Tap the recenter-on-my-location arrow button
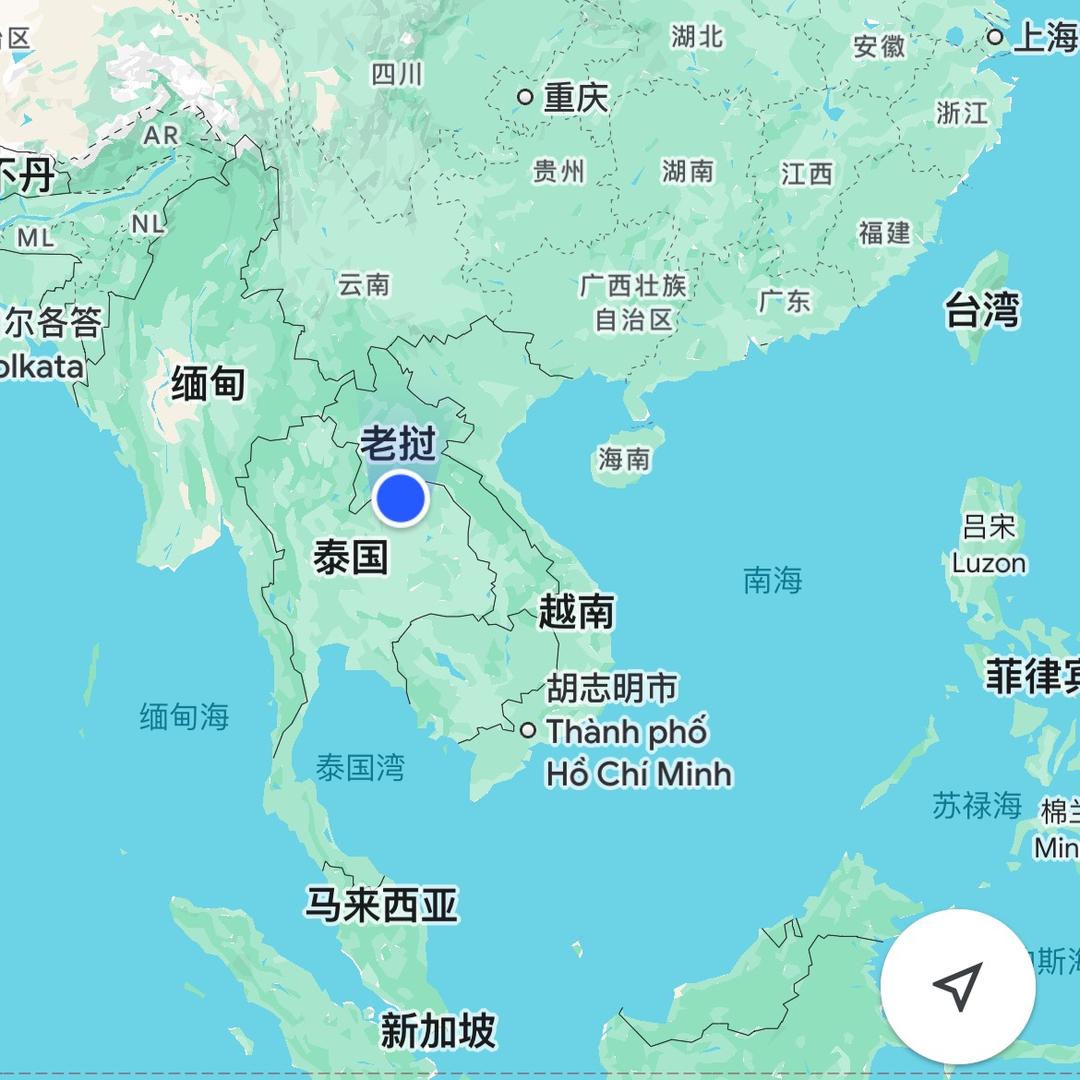Viewport: 1080px width, 1080px height. [958, 987]
